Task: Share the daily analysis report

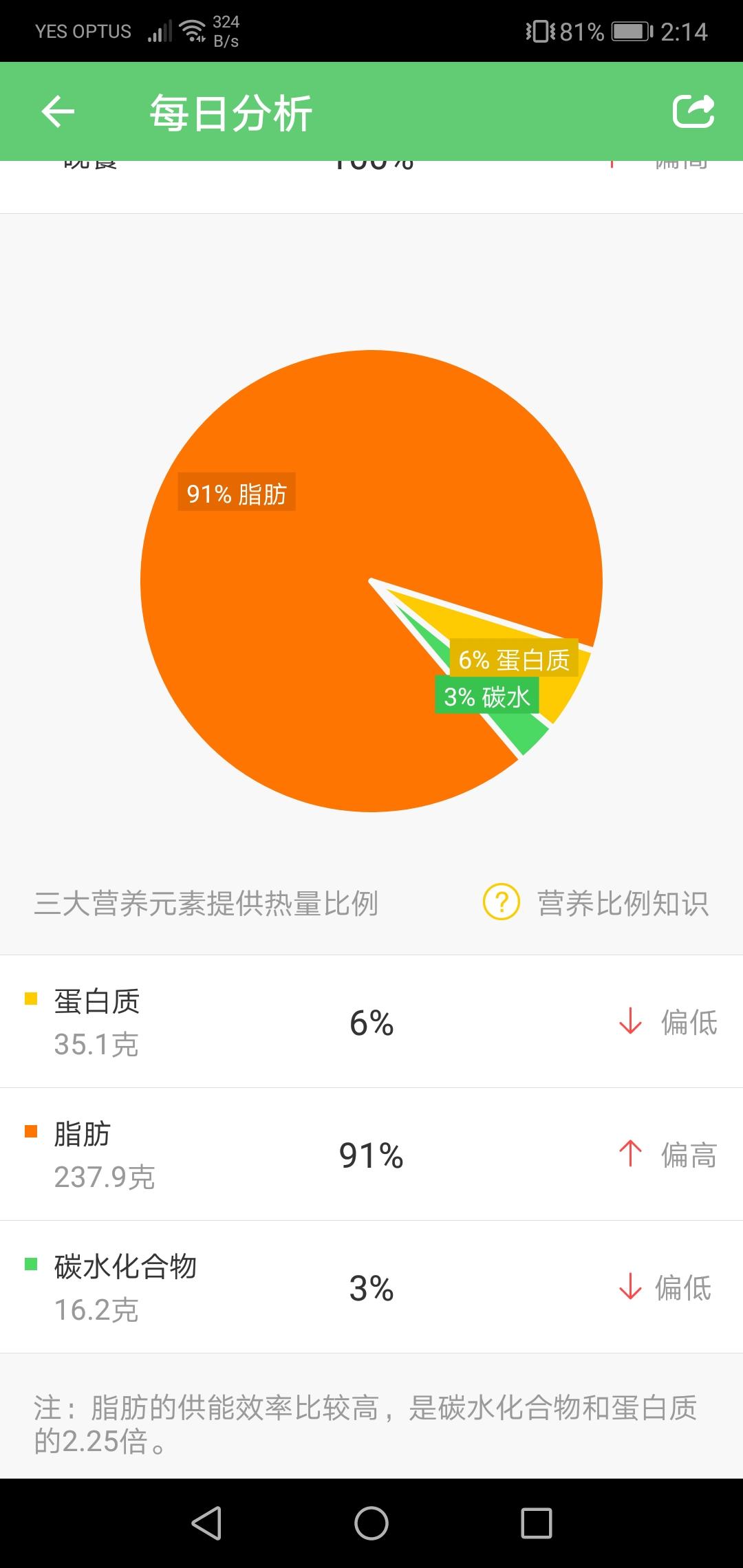Action: 693,111
